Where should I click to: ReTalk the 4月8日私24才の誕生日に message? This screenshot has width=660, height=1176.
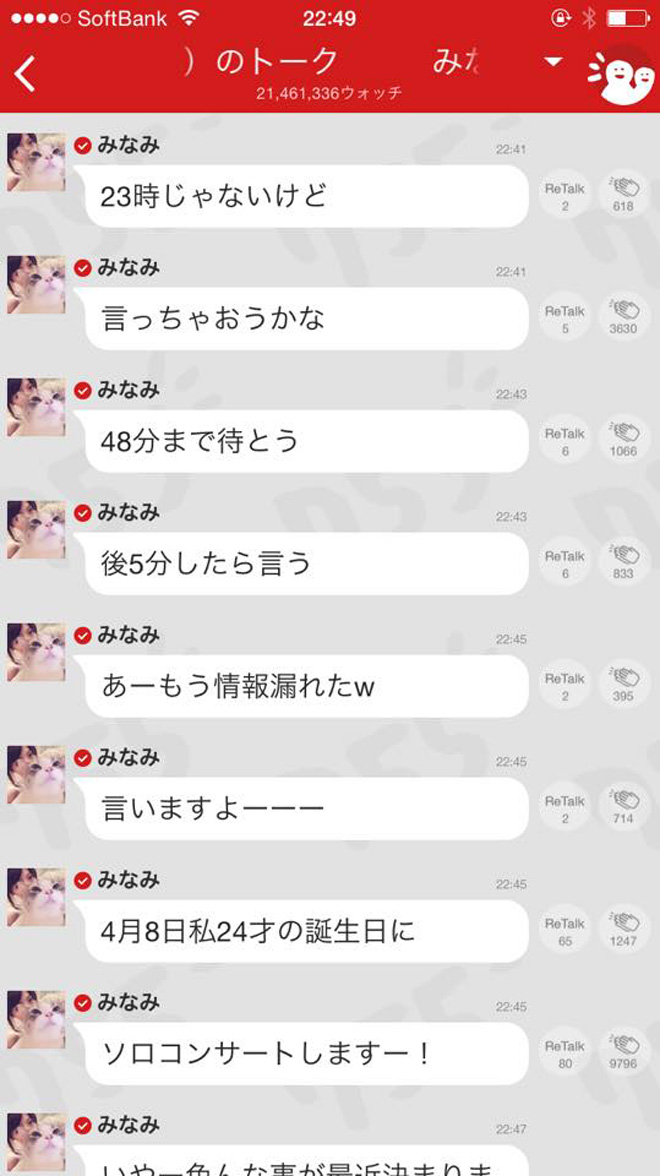click(565, 931)
